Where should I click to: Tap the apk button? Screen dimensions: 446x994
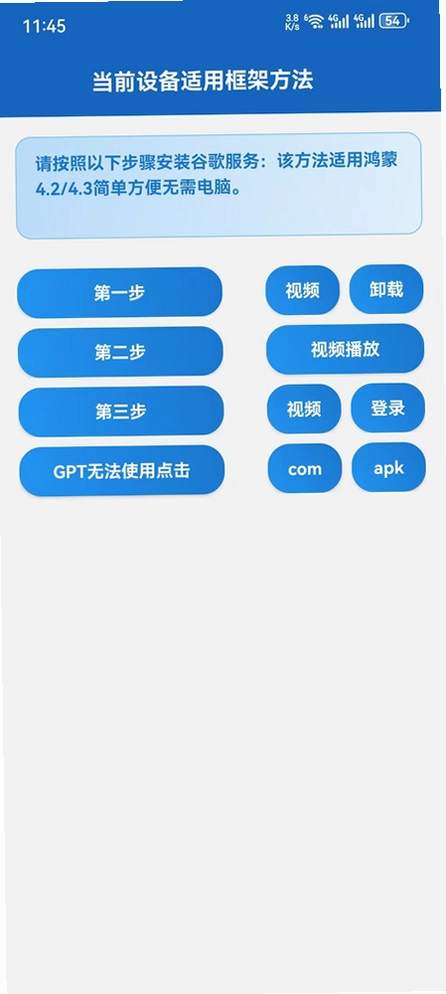[x=389, y=468]
